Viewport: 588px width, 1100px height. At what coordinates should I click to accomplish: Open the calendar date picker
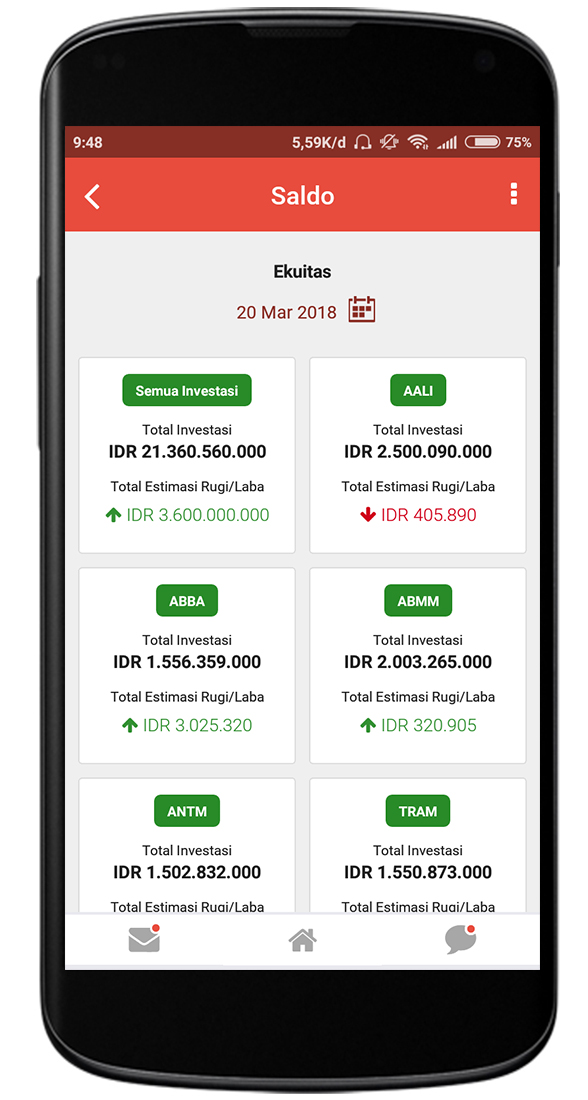pyautogui.click(x=362, y=309)
